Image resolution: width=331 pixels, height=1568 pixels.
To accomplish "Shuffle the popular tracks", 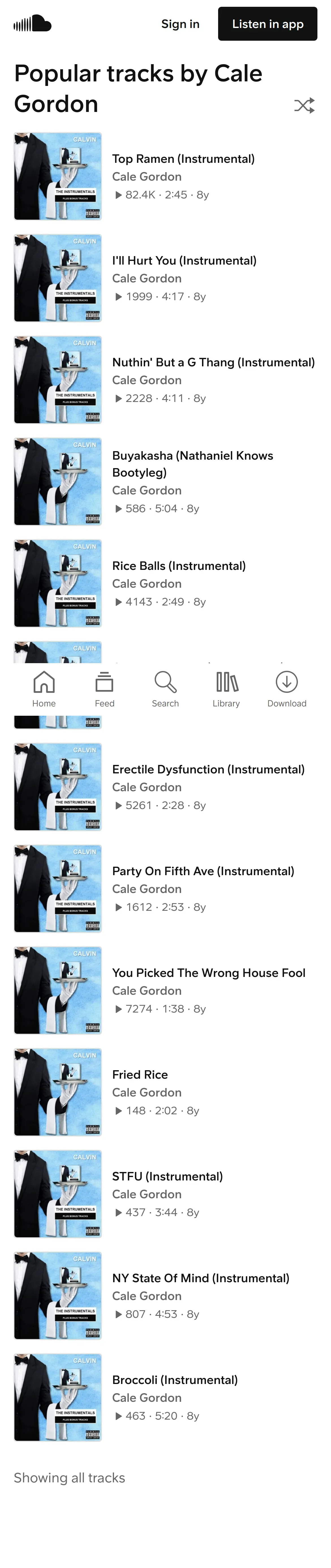I will tap(304, 105).
